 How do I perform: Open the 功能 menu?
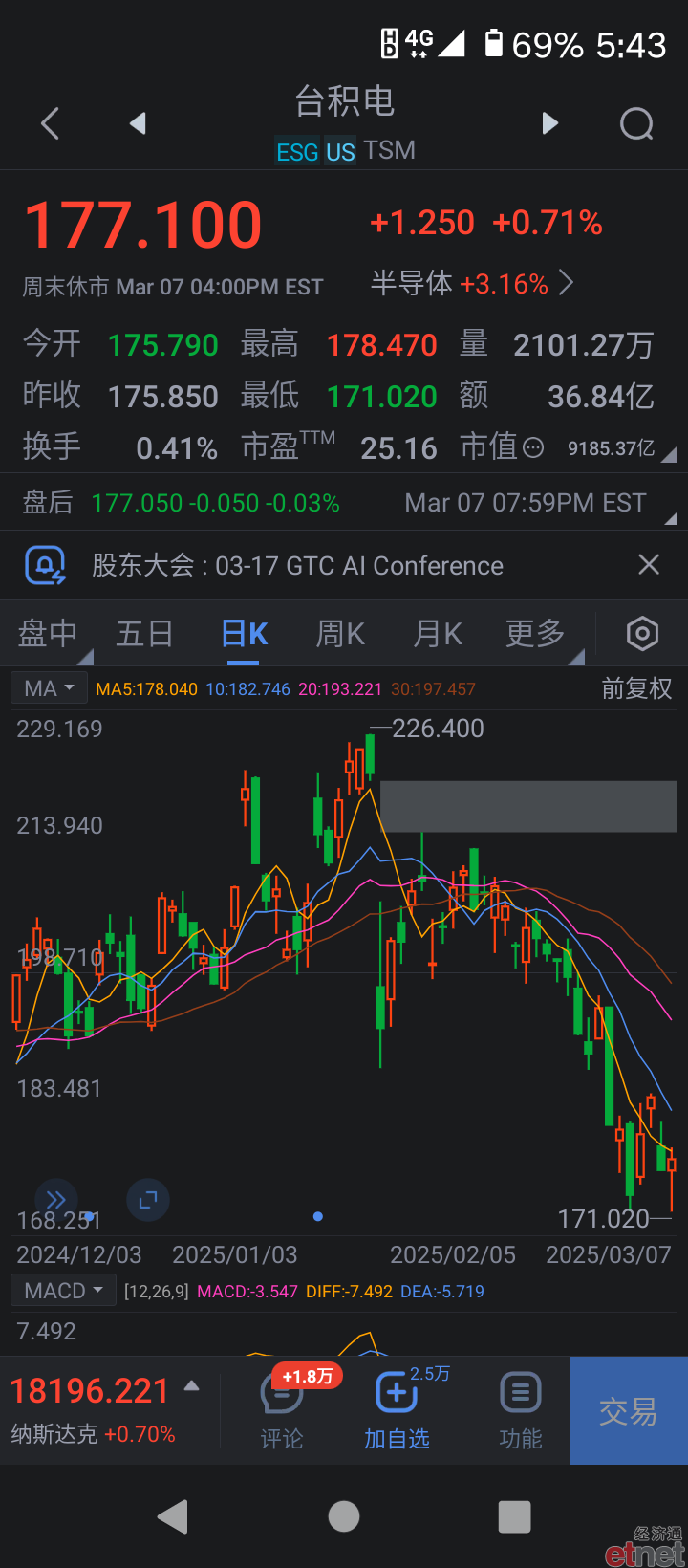click(521, 1410)
